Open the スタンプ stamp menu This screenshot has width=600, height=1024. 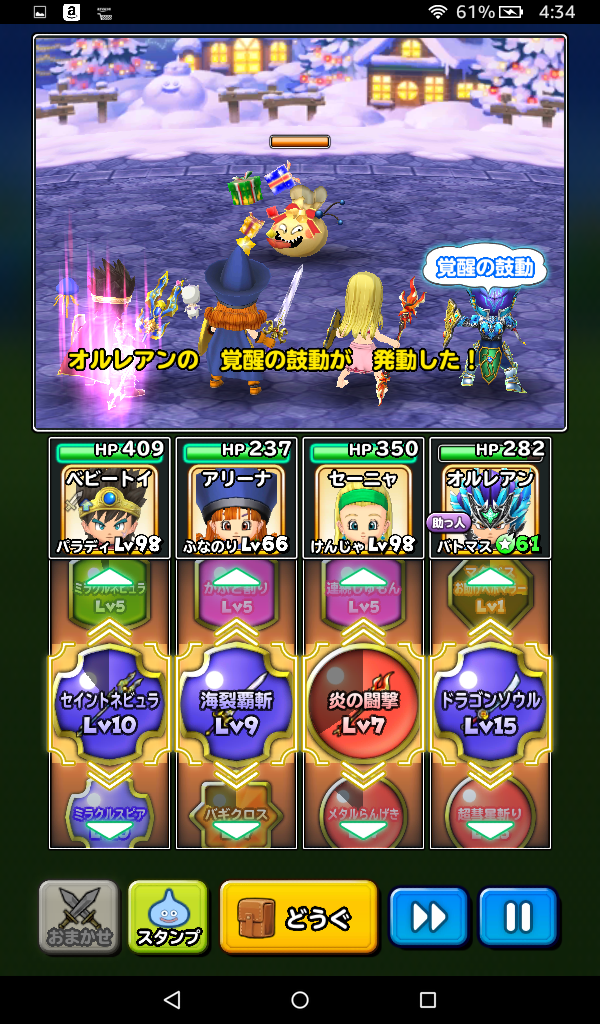point(168,916)
